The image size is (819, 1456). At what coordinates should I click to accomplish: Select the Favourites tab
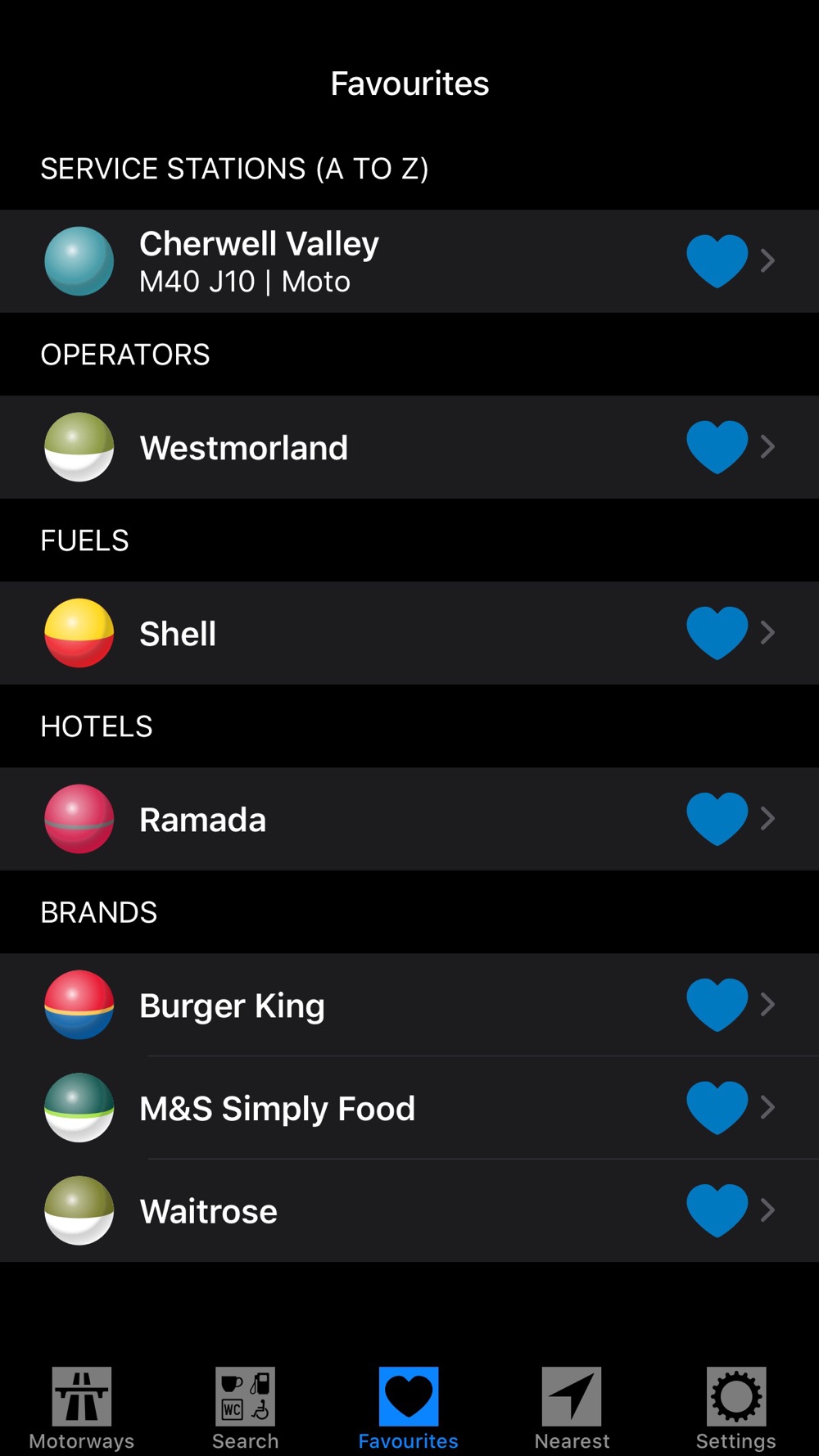click(409, 1409)
